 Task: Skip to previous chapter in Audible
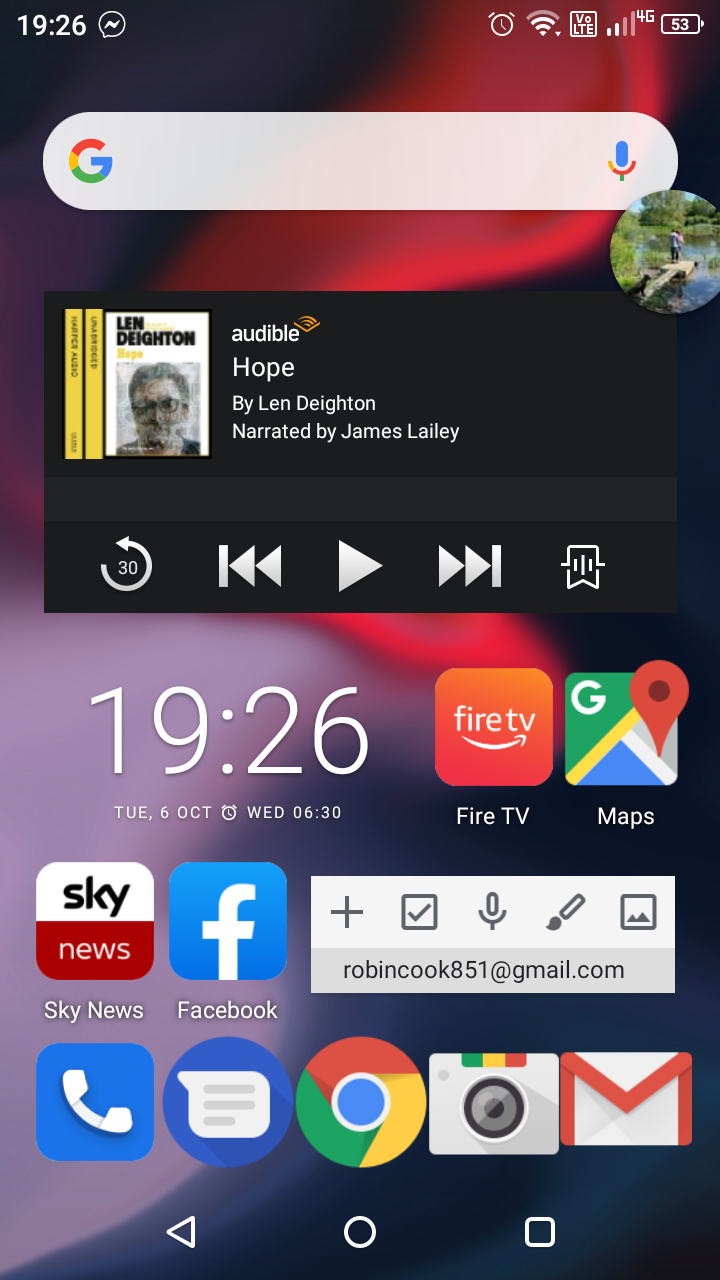[x=250, y=566]
